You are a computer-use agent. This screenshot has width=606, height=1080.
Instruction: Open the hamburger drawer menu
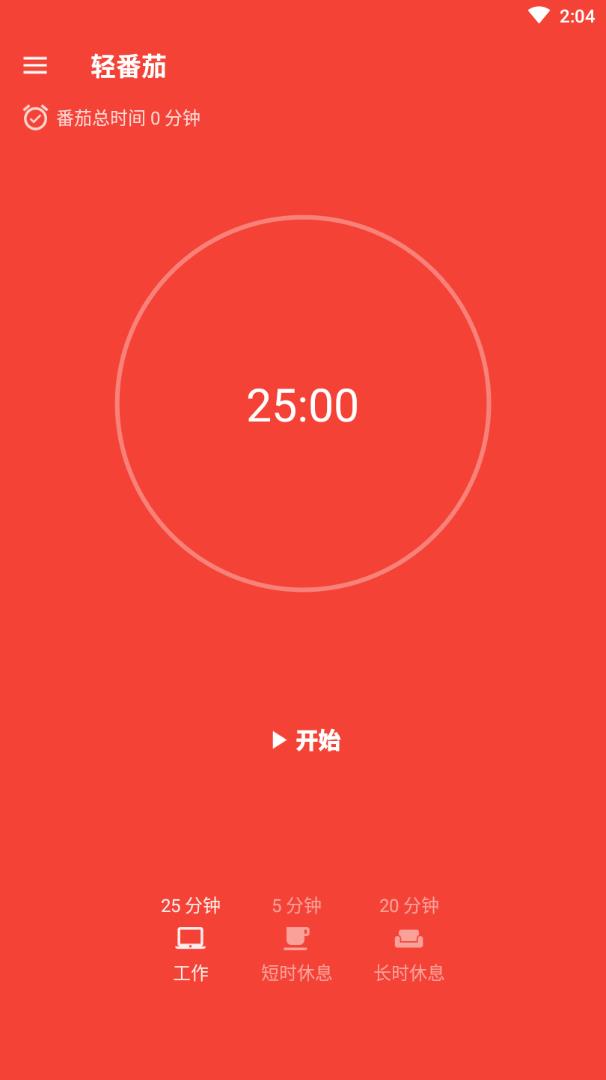pos(35,66)
